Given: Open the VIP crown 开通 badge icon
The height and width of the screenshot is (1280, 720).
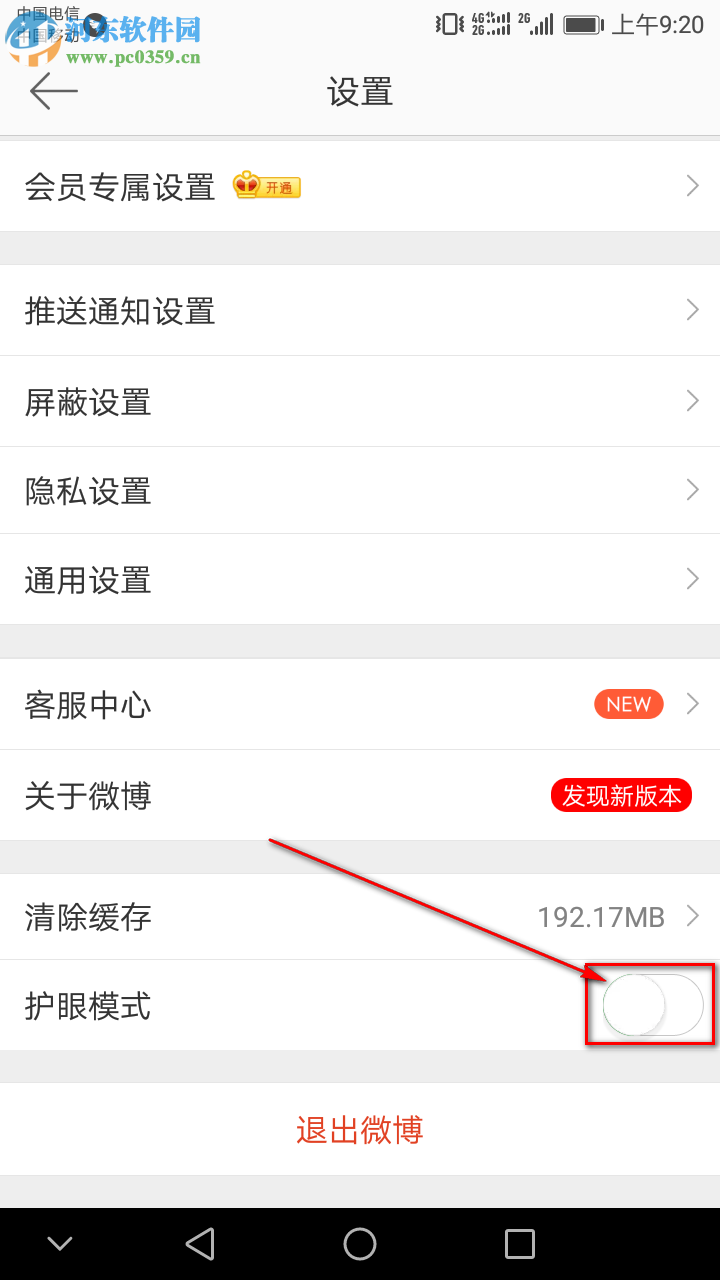Looking at the screenshot, I should pyautogui.click(x=265, y=186).
